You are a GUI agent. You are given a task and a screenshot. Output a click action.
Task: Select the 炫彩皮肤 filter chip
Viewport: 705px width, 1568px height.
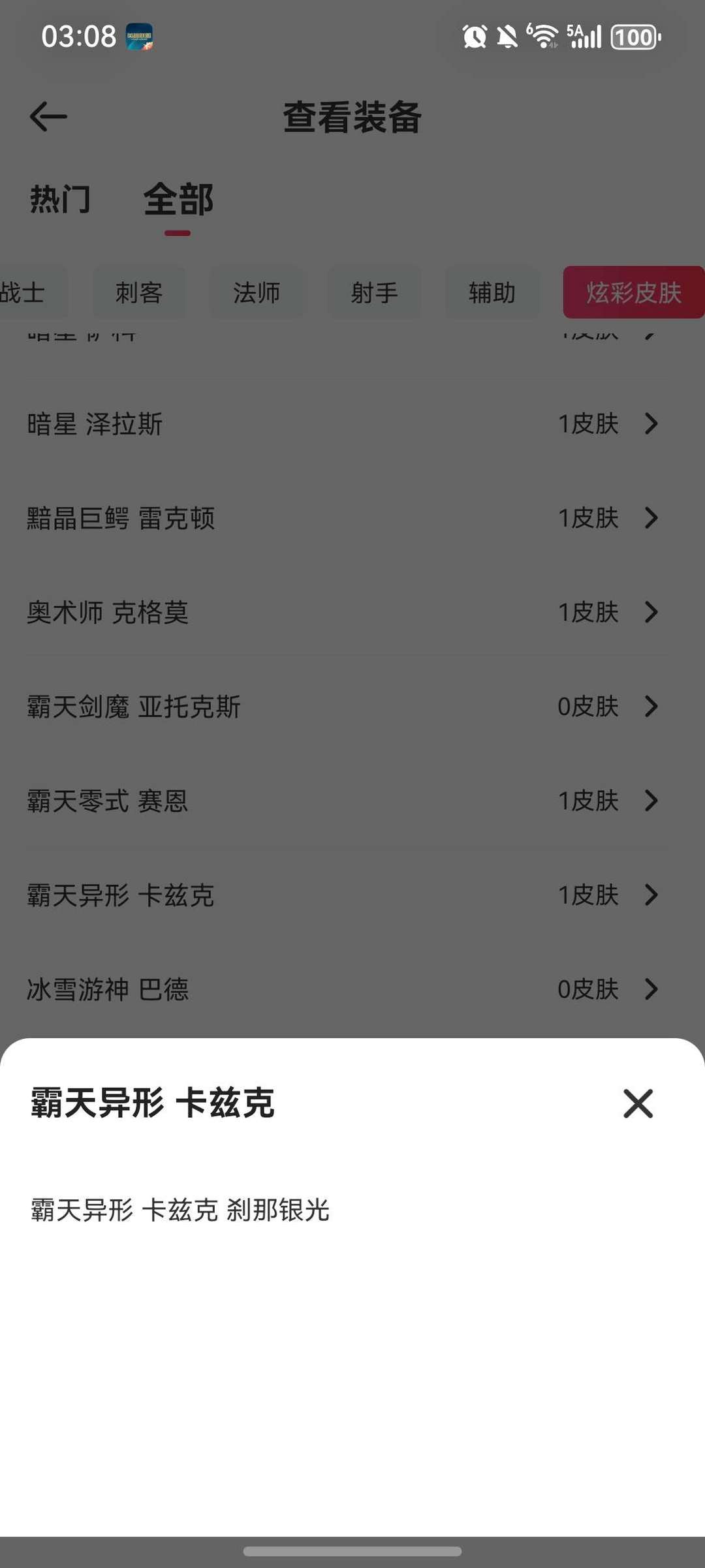tap(633, 293)
